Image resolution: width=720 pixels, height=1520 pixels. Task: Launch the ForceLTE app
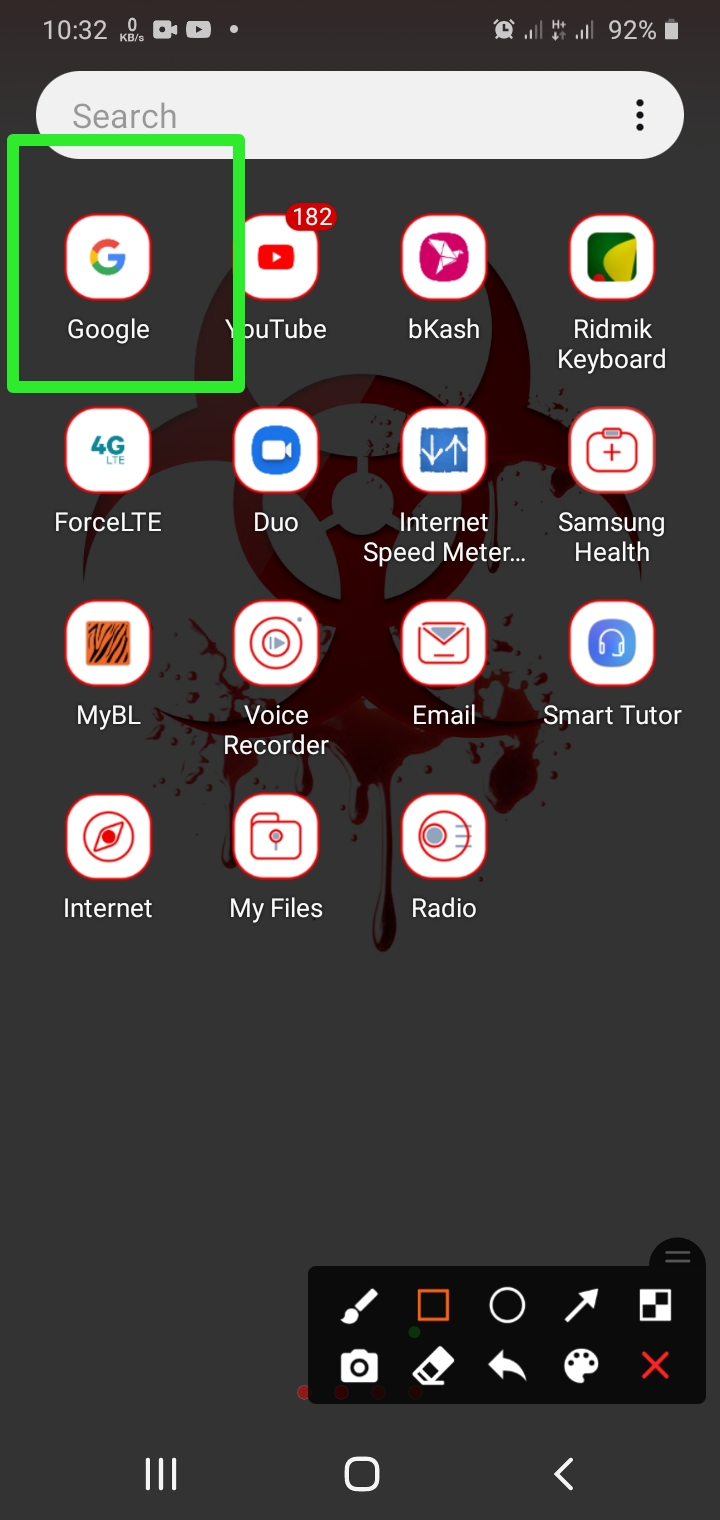tap(108, 451)
